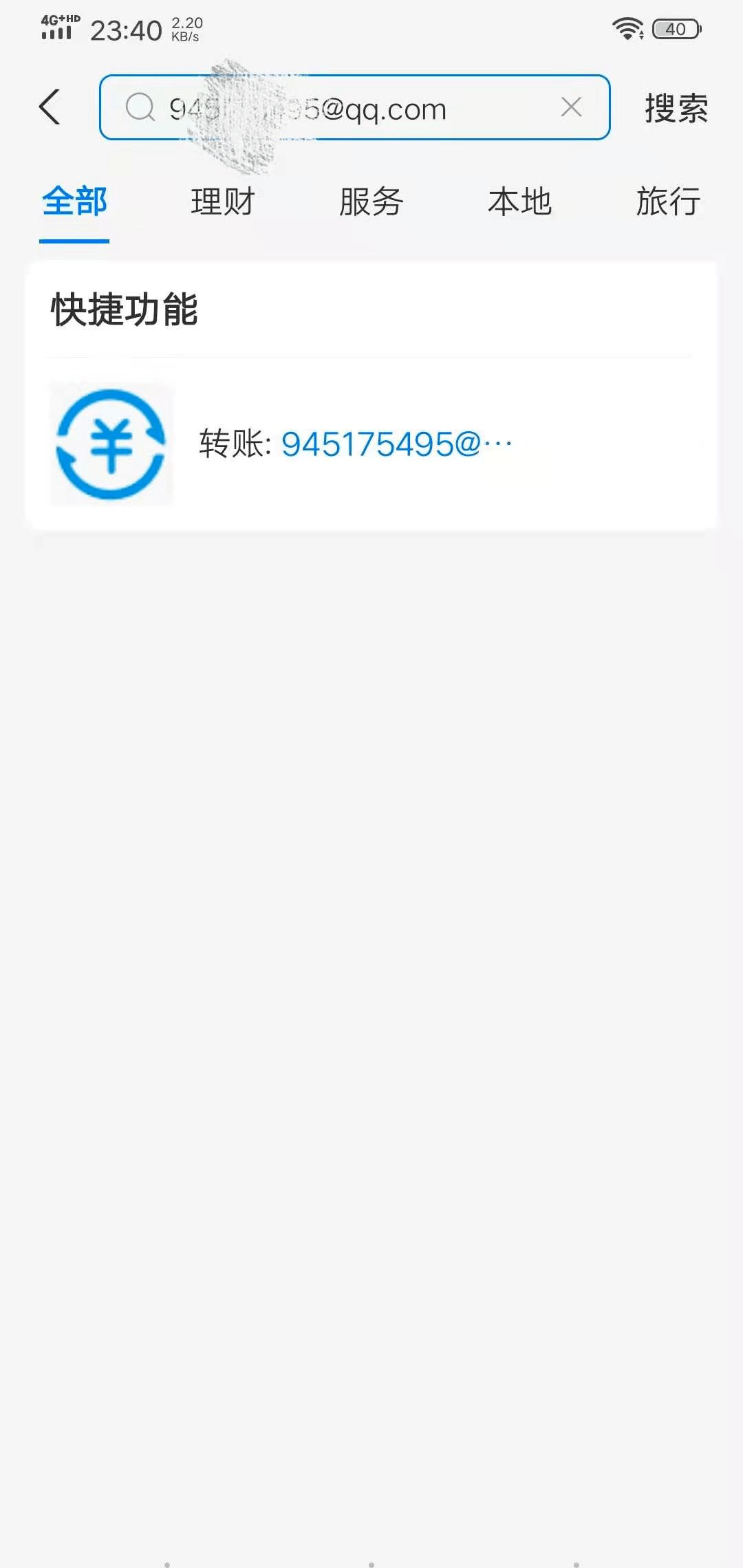The height and width of the screenshot is (1568, 743).
Task: Tap the back arrow to return
Action: pyautogui.click(x=48, y=107)
